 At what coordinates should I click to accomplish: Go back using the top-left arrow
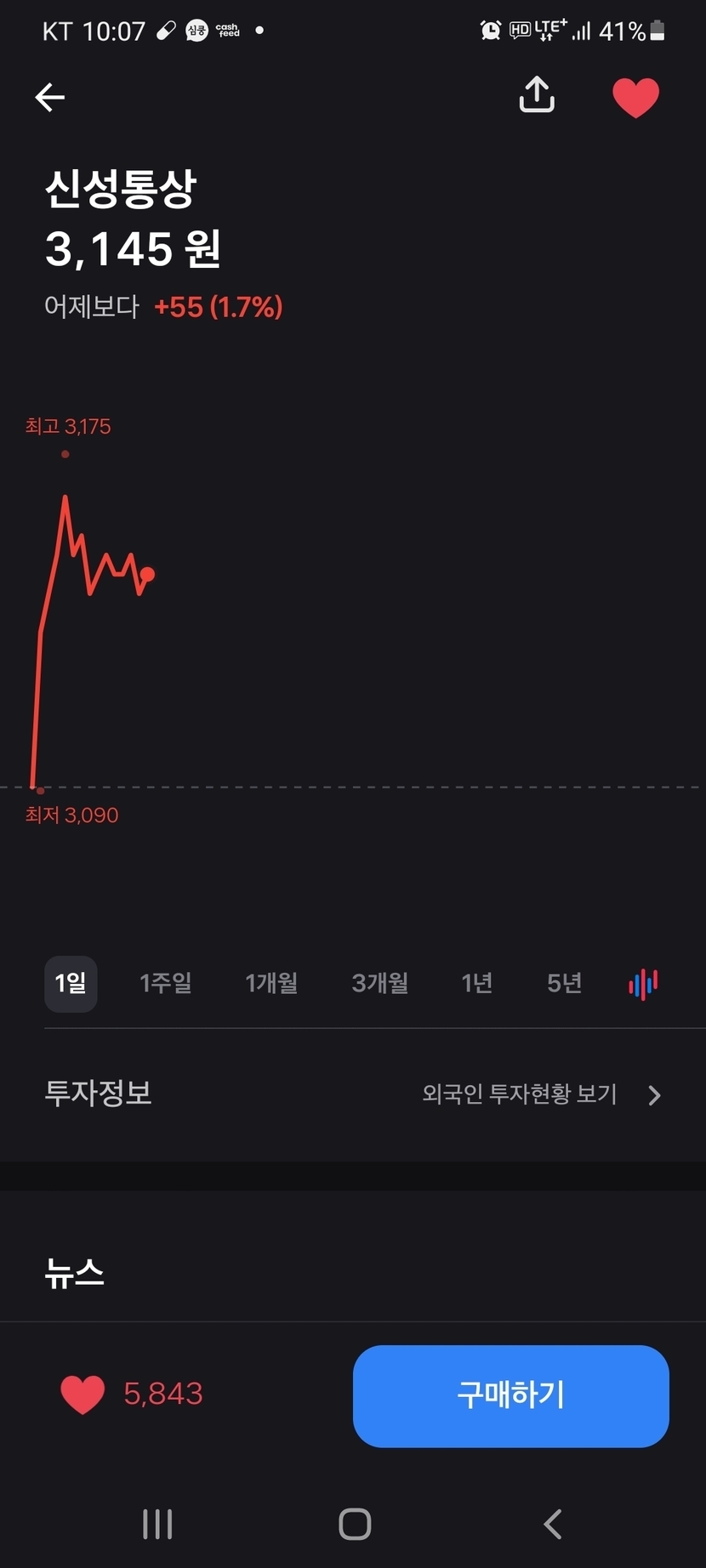point(50,98)
